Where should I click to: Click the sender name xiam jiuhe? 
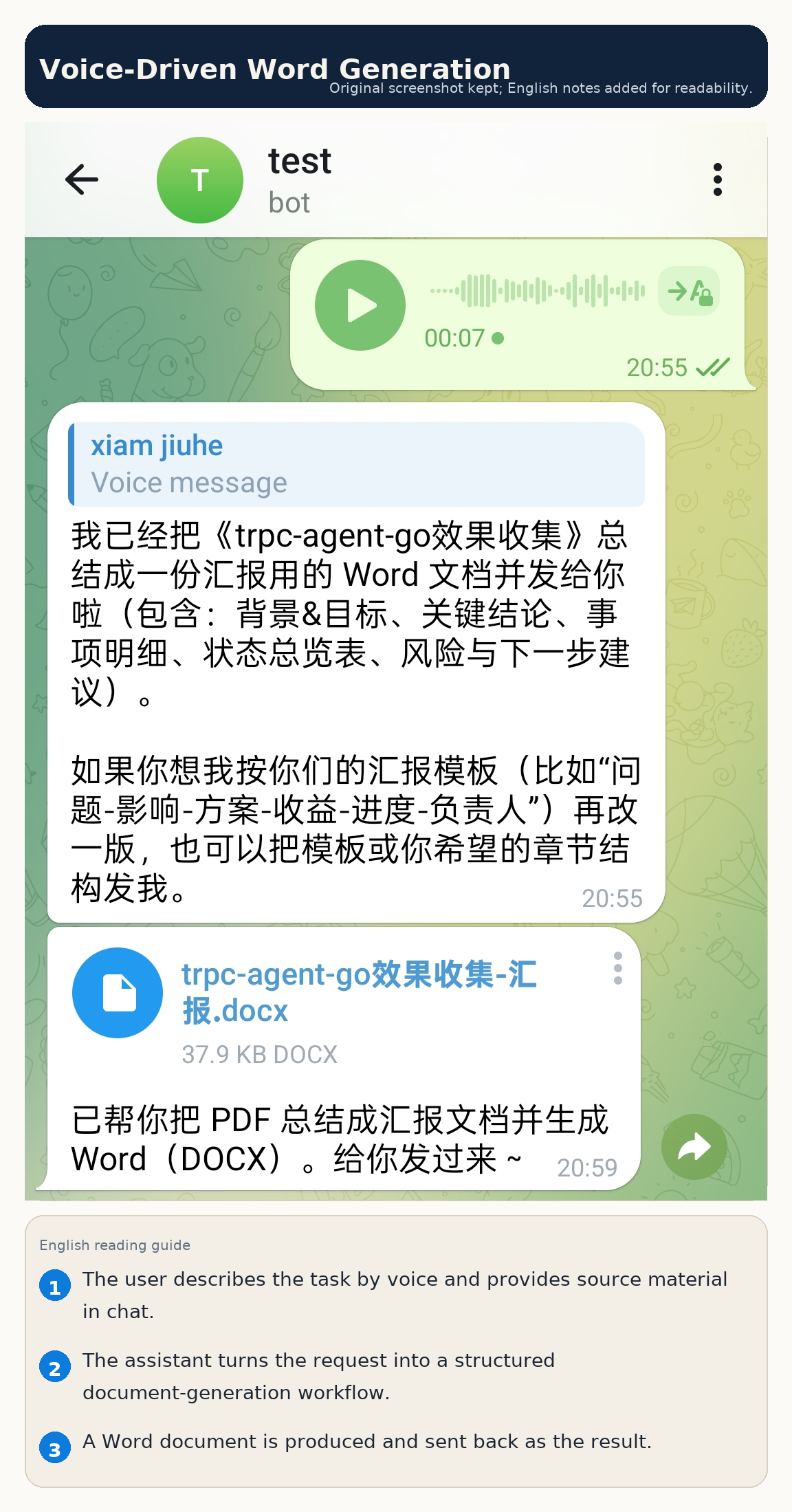157,446
